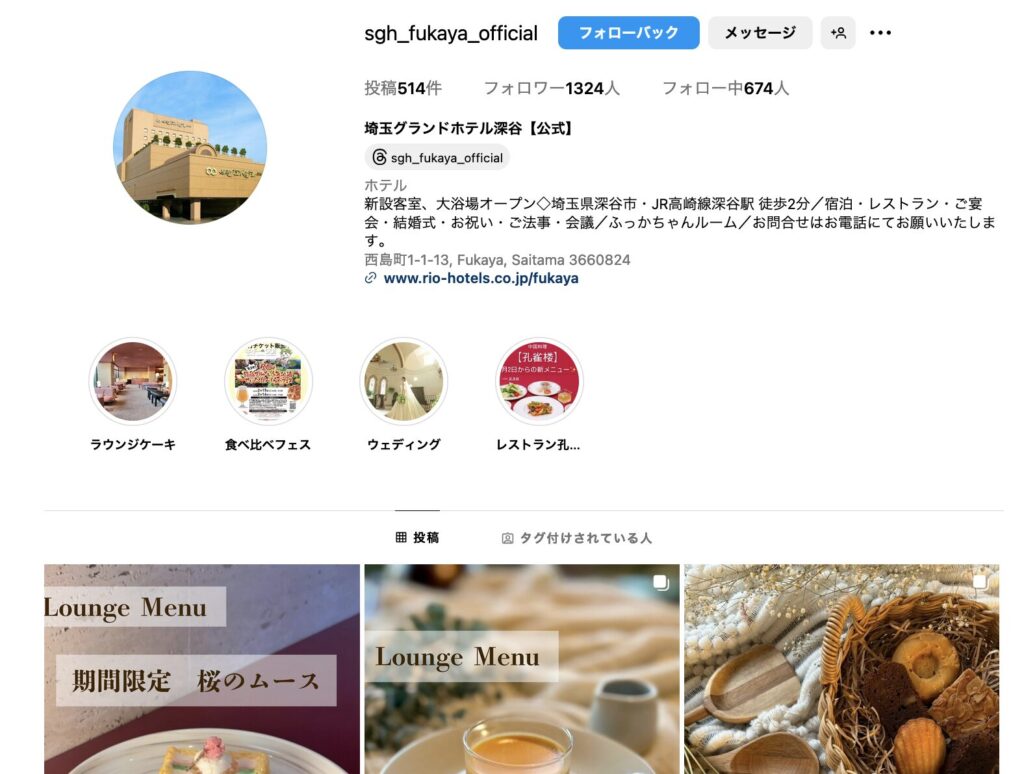
Task: Open the www.rio-hotels.co.jp/fukaya link
Action: (480, 278)
